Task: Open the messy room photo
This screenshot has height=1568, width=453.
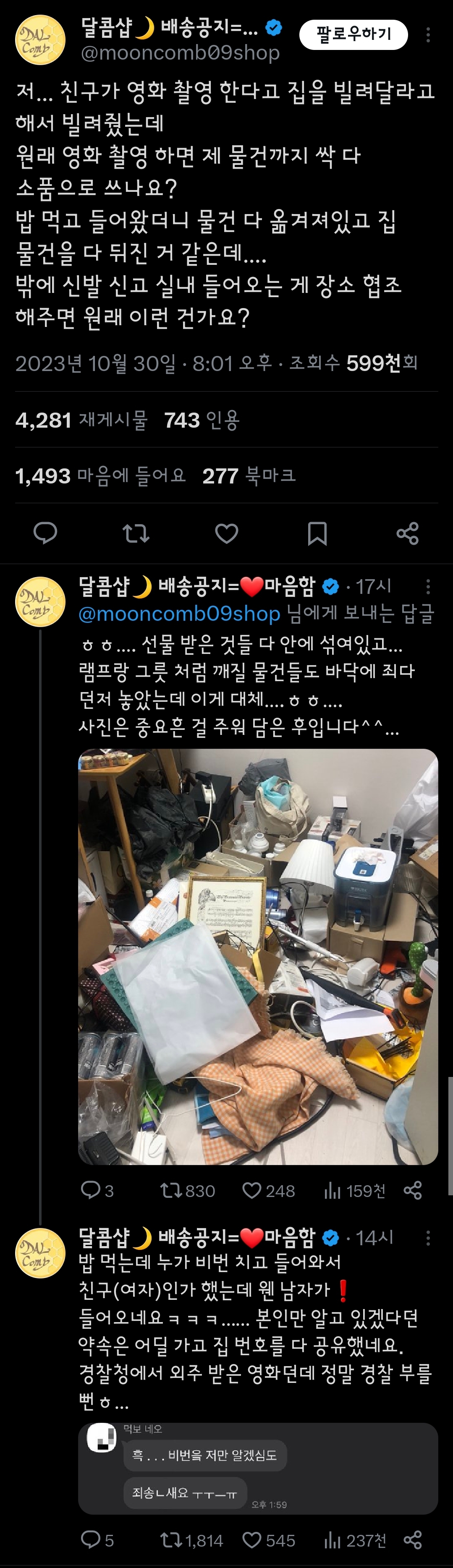Action: pyautogui.click(x=257, y=956)
